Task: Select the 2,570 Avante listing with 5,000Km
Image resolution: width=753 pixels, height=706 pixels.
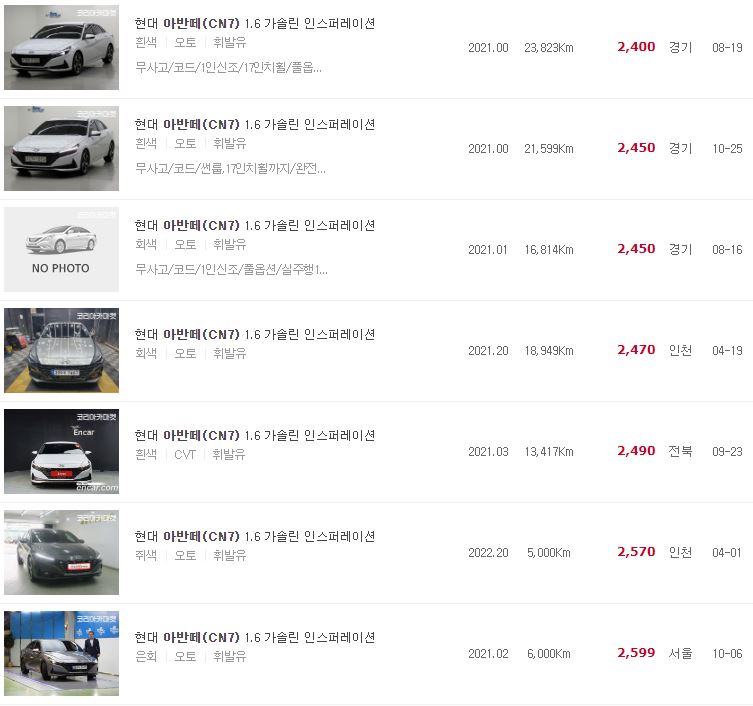Action: [255, 537]
